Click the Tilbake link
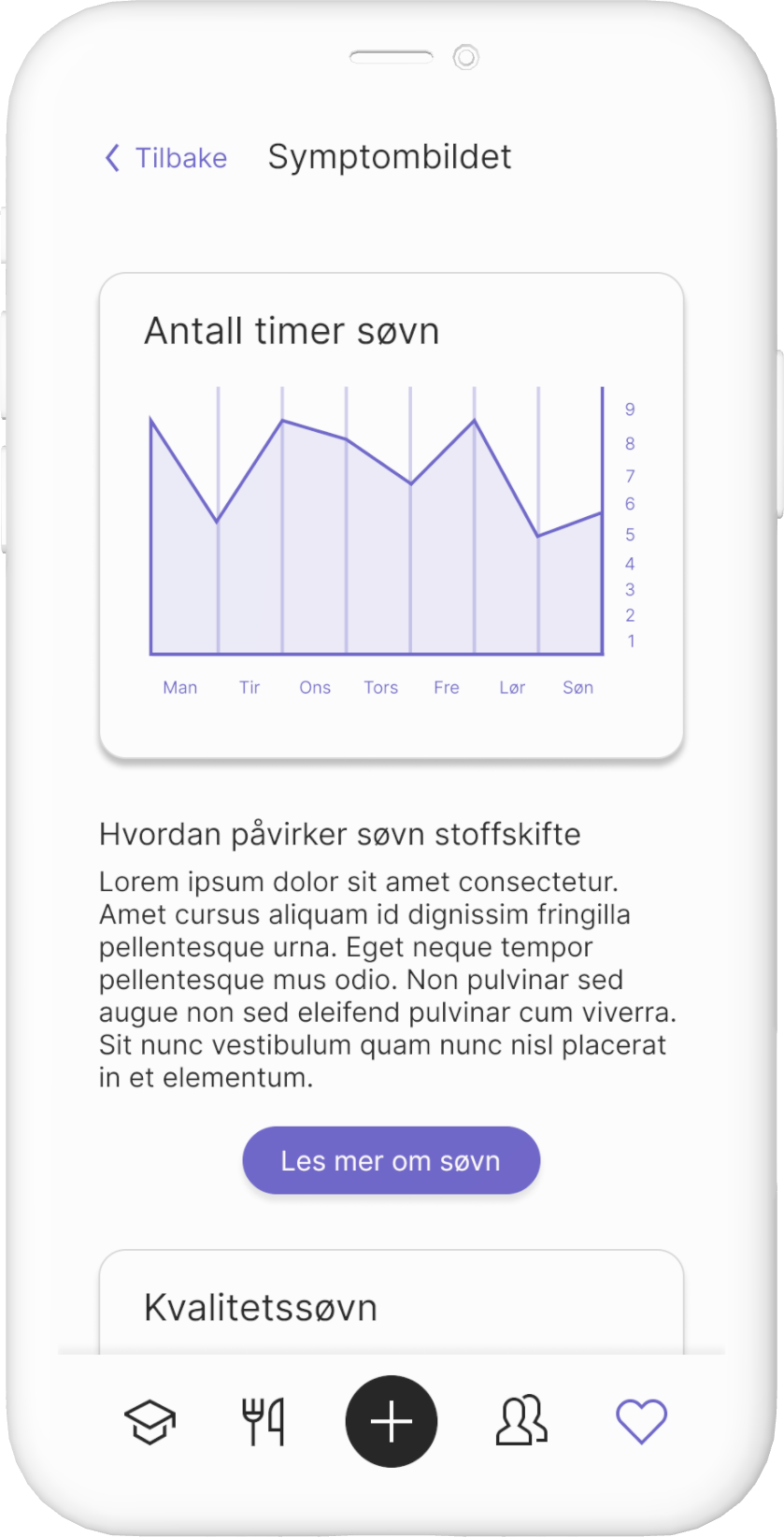The height and width of the screenshot is (1537, 784). coord(182,158)
